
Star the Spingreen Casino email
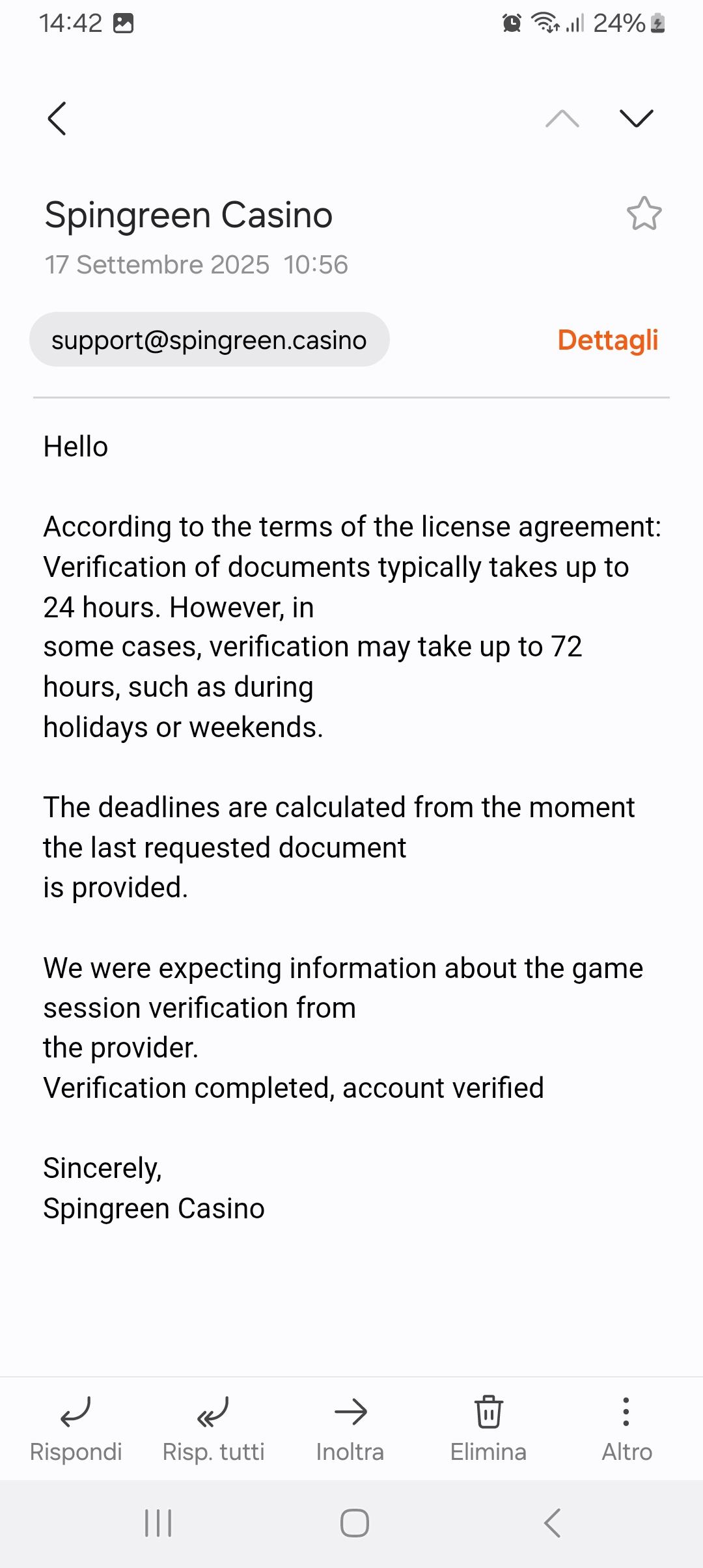(644, 214)
